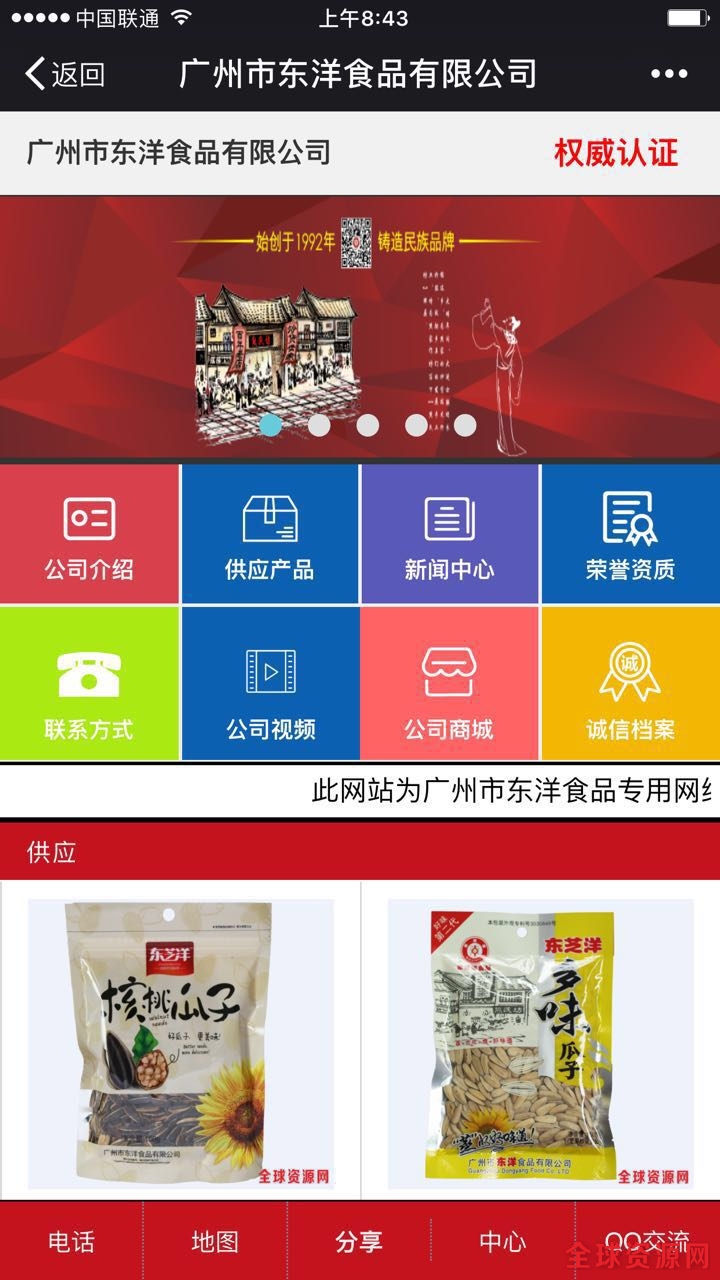Tap 电话 in the bottom bar

point(72,1241)
